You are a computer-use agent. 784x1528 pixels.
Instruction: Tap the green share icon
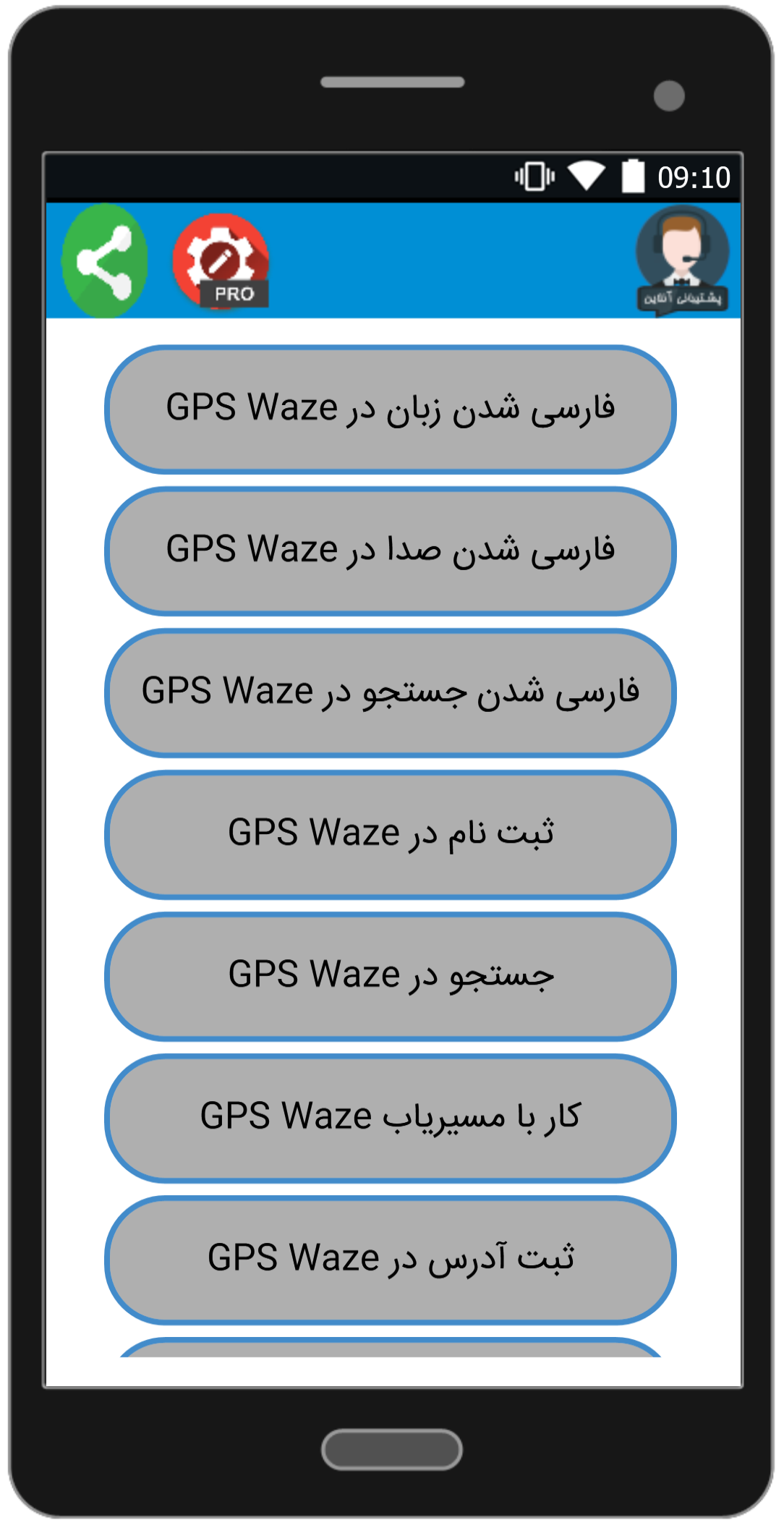106,261
